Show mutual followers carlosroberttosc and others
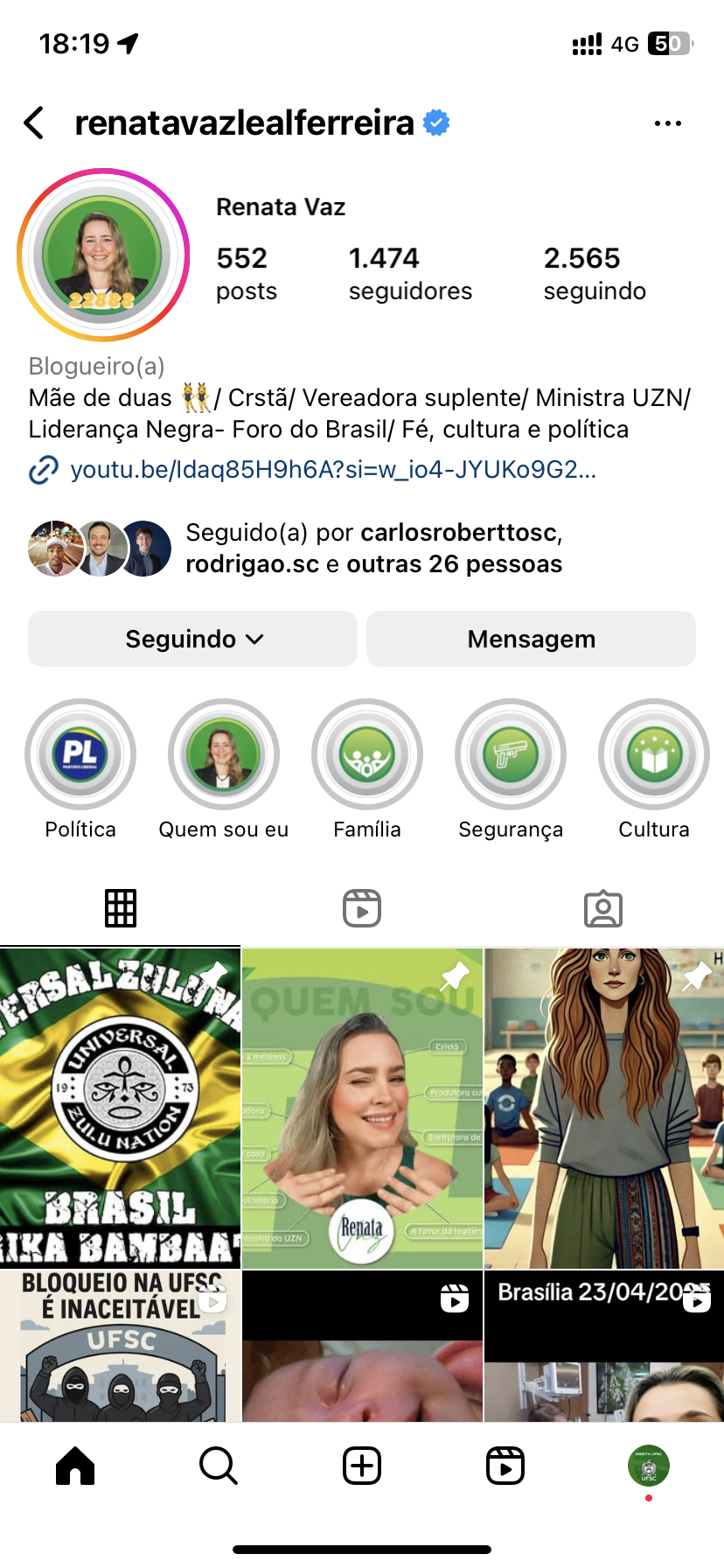724x1568 pixels. 372,549
